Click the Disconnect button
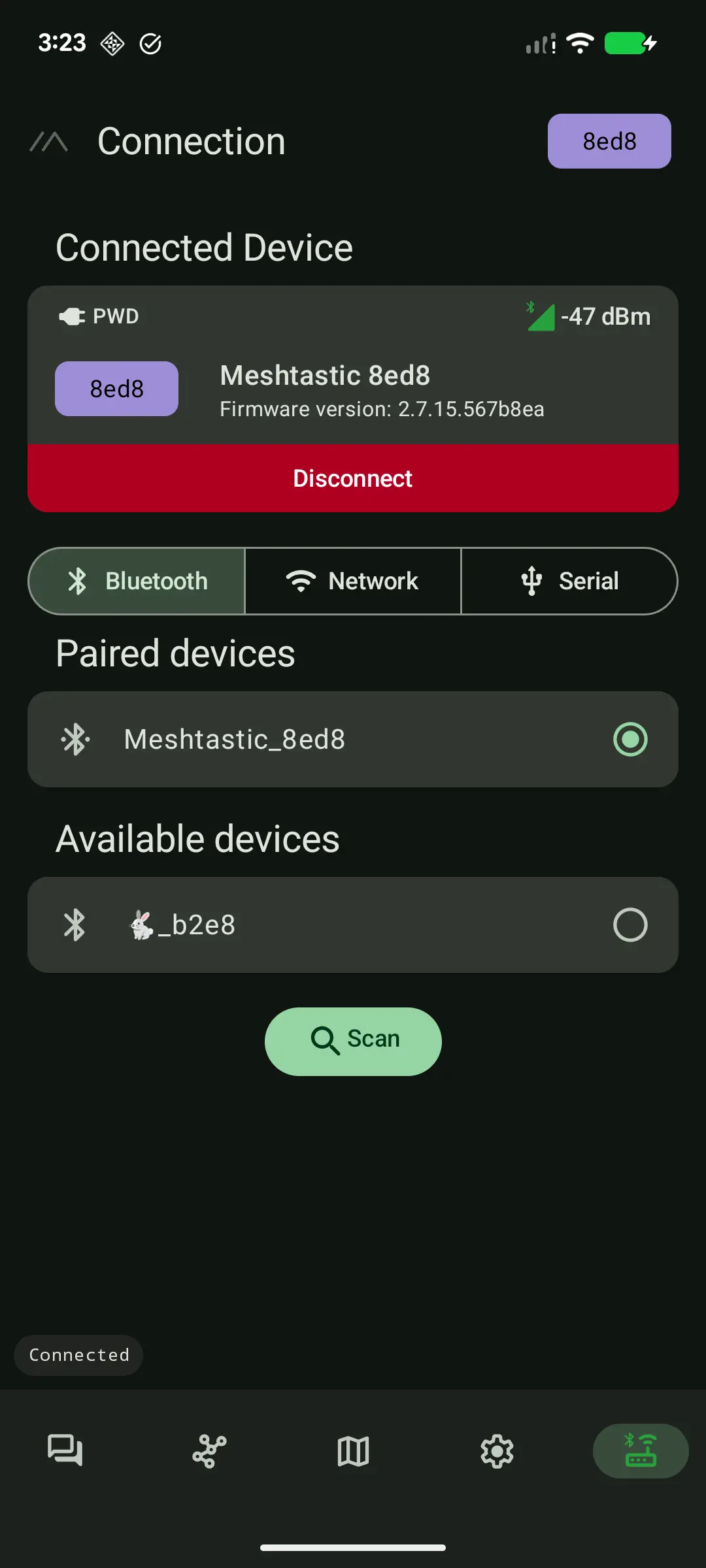Viewport: 706px width, 1568px height. click(x=353, y=478)
